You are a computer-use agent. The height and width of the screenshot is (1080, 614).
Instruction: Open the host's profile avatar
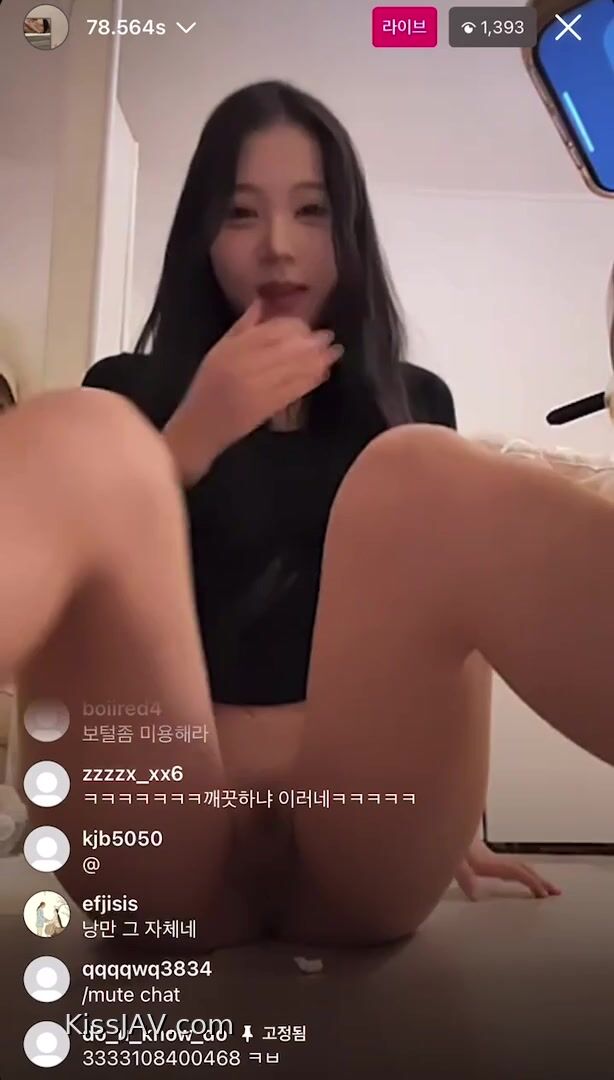point(46,28)
